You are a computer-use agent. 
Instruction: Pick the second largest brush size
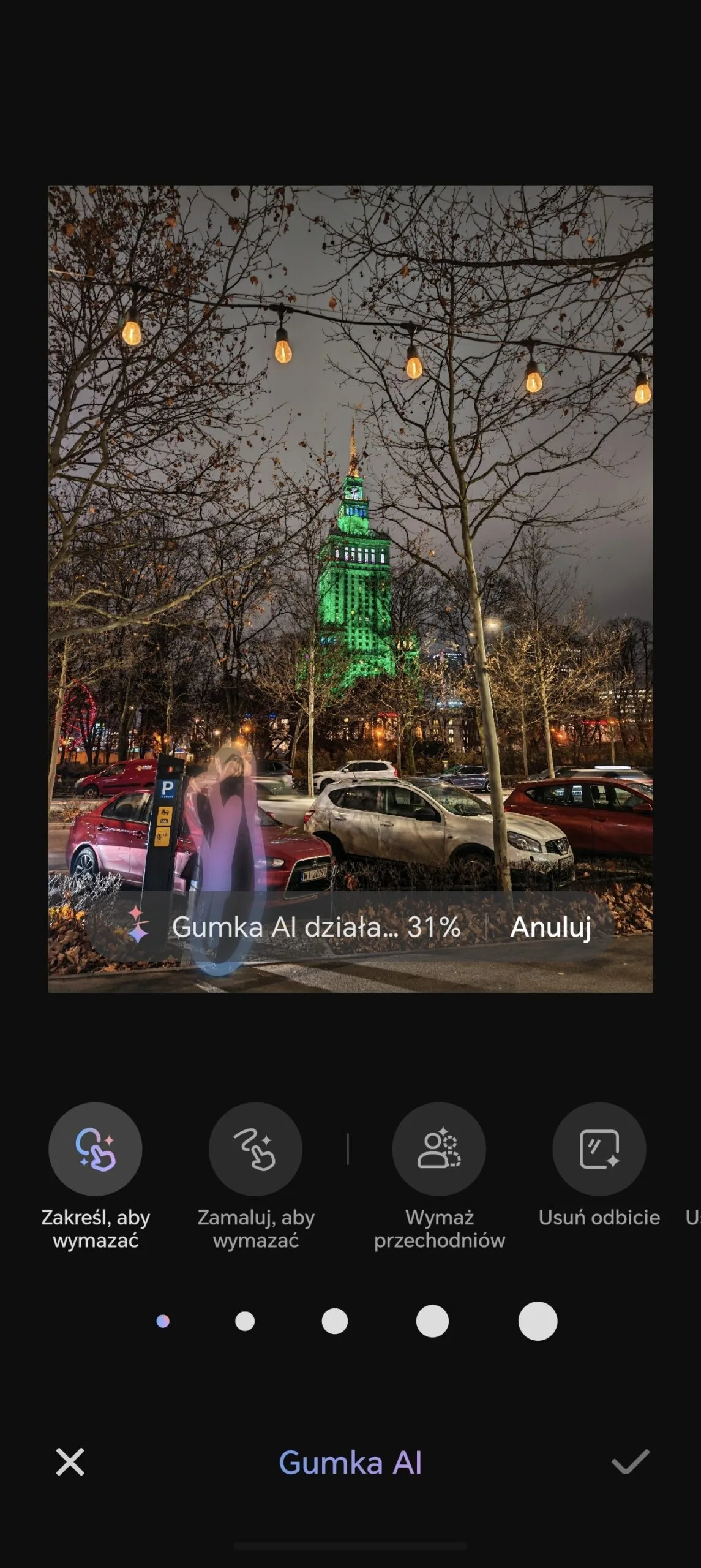click(x=432, y=1321)
